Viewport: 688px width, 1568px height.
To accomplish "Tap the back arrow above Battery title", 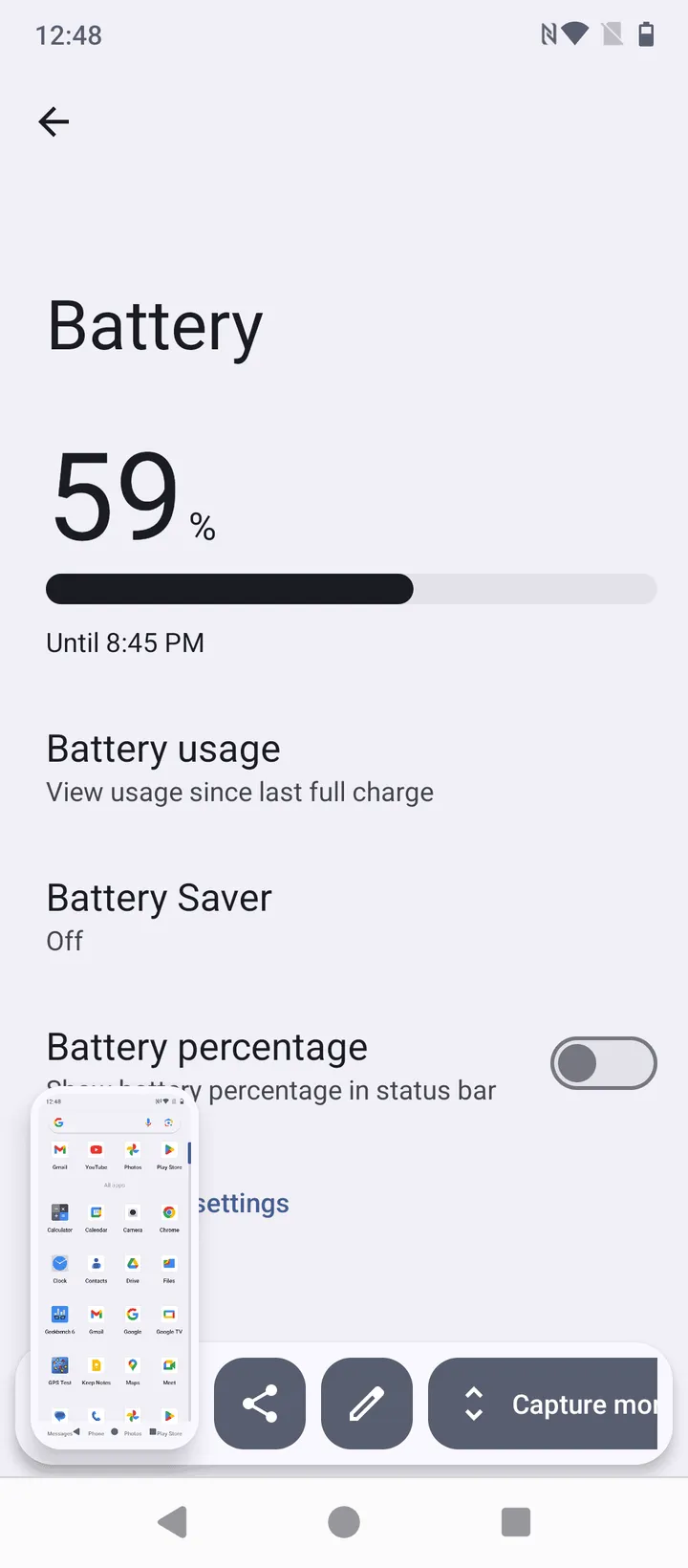I will 53,121.
